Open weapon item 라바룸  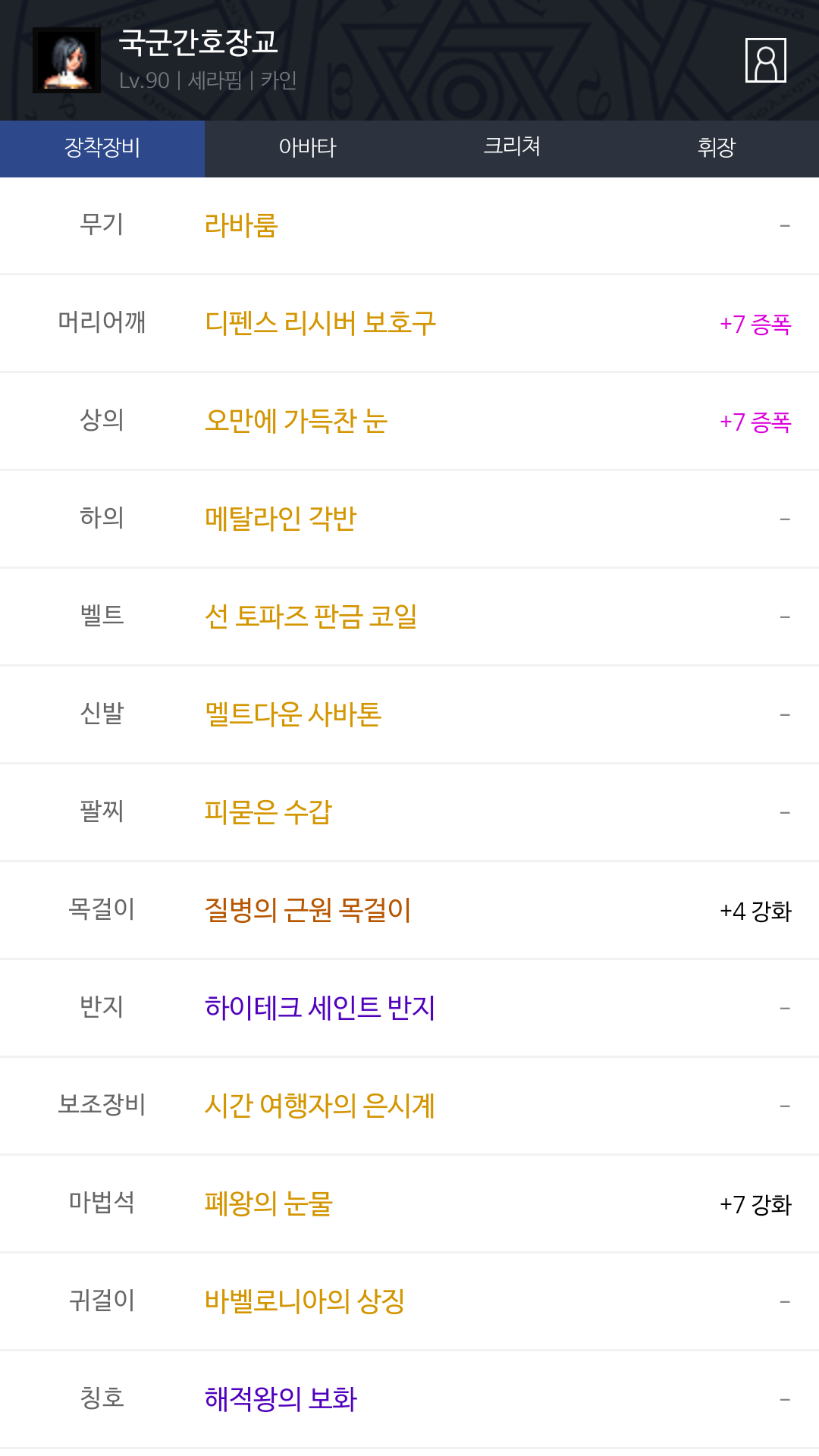point(242,225)
